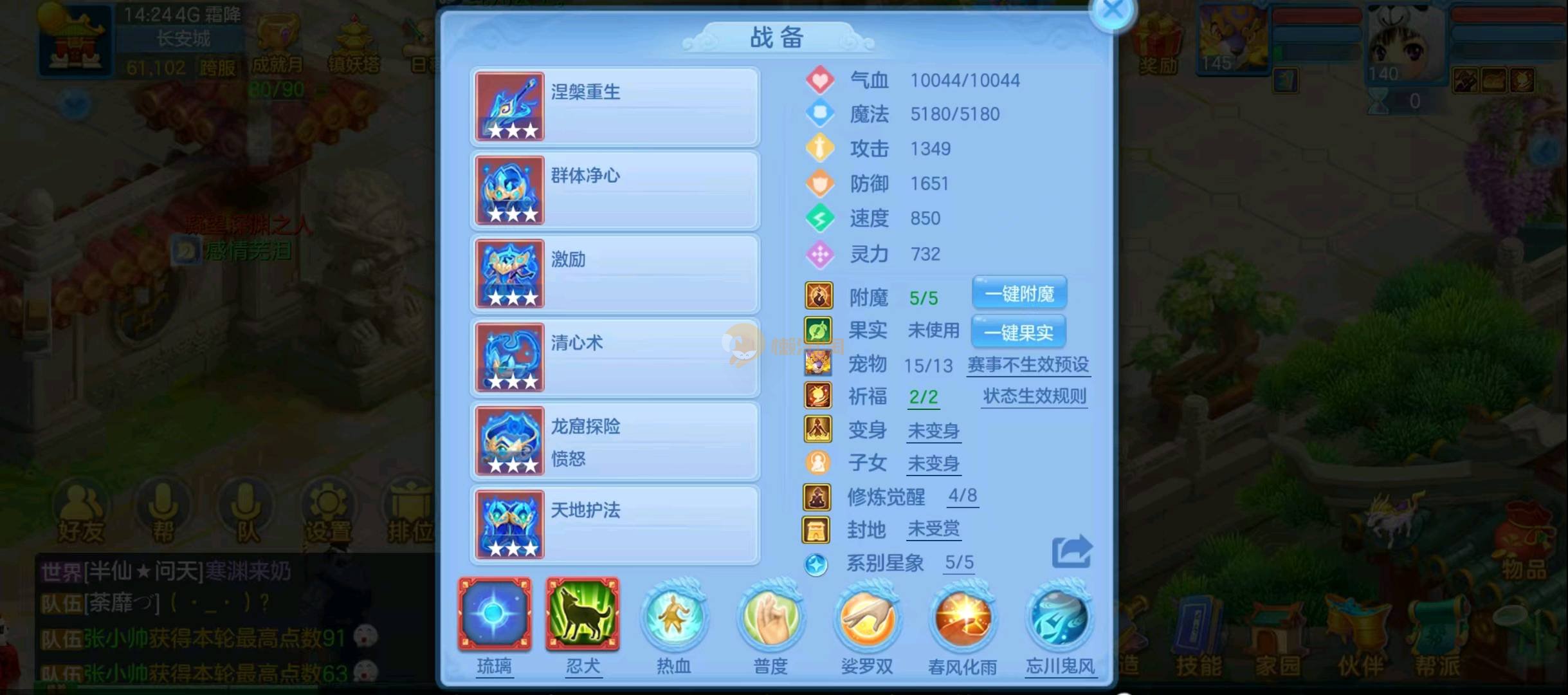
Task: Close the 战备 panel
Action: point(1113,11)
